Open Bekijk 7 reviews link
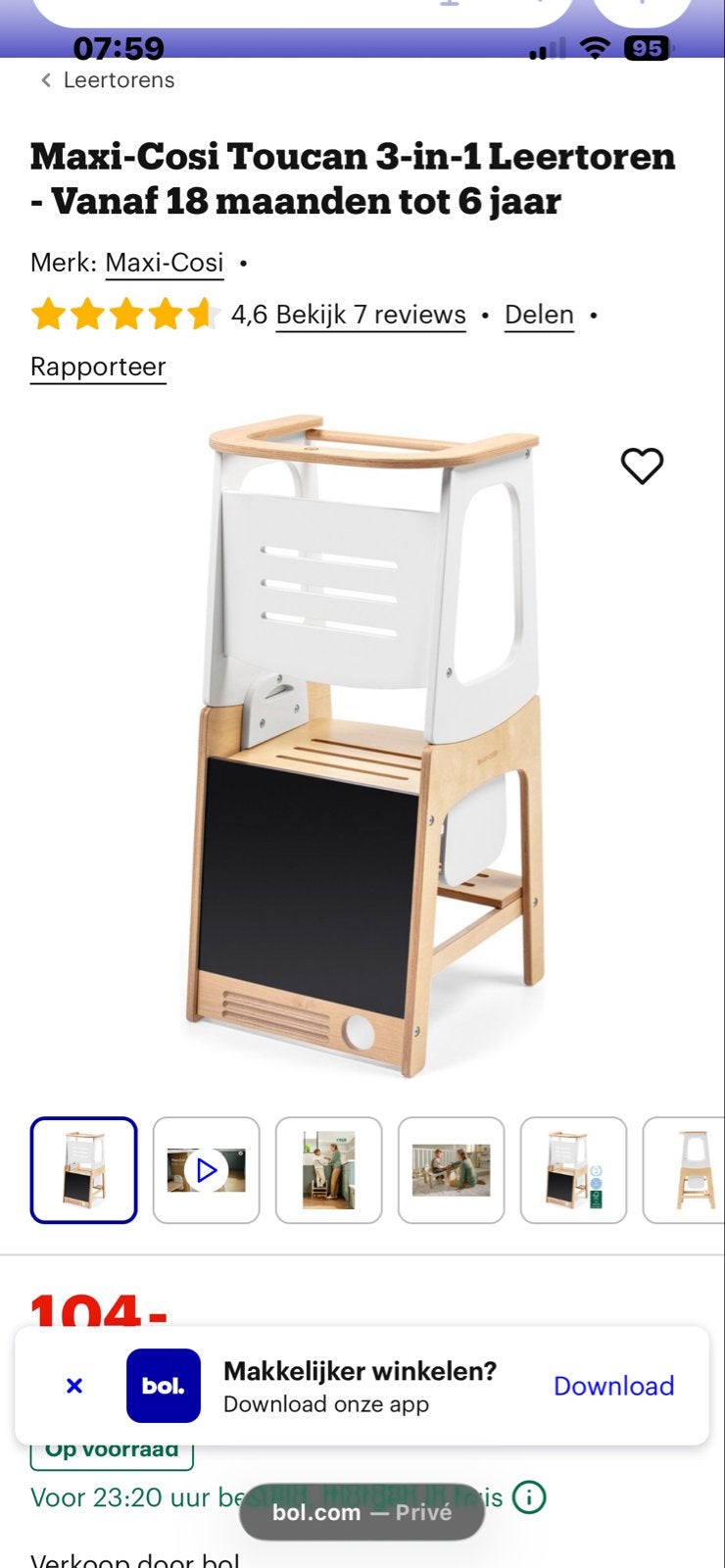This screenshot has width=725, height=1568. (x=370, y=315)
